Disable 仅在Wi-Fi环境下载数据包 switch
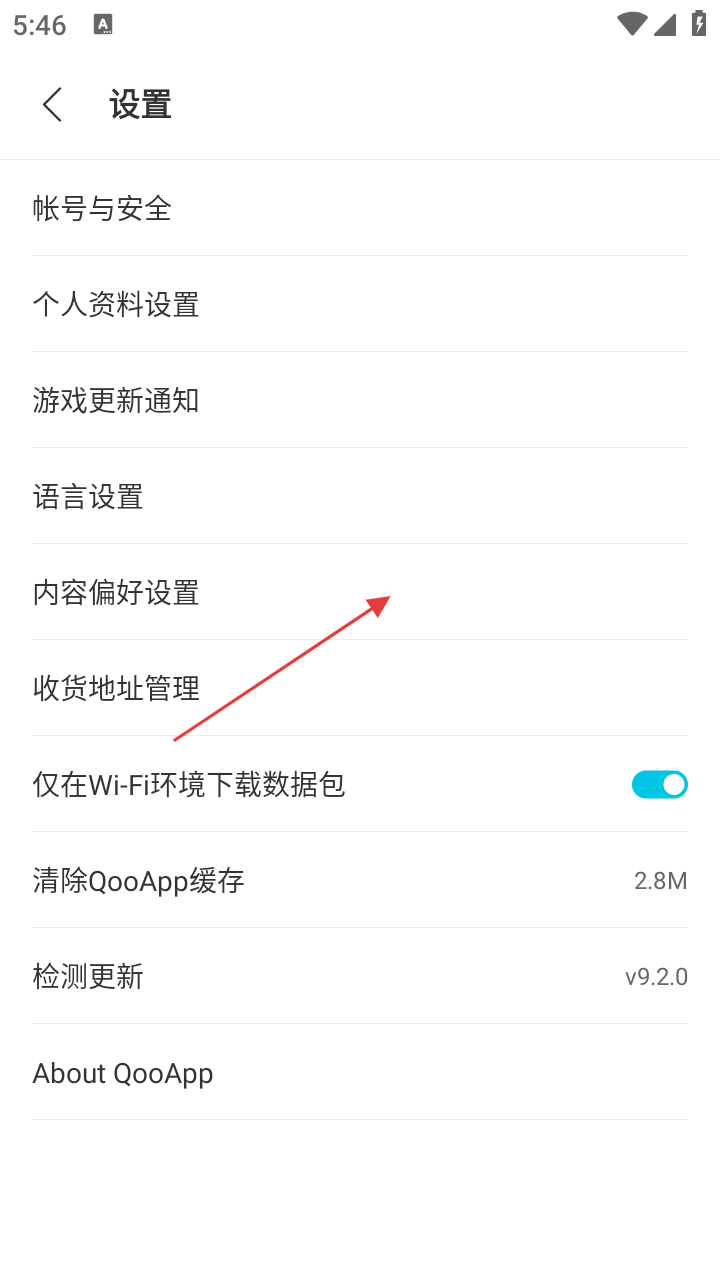Viewport: 720px width, 1280px height. point(659,784)
